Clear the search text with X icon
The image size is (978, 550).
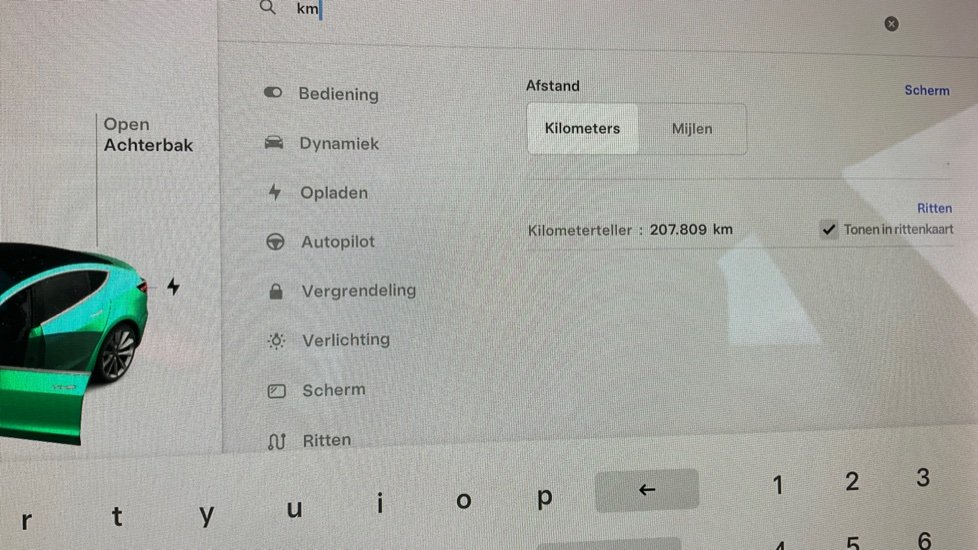pyautogui.click(x=891, y=23)
